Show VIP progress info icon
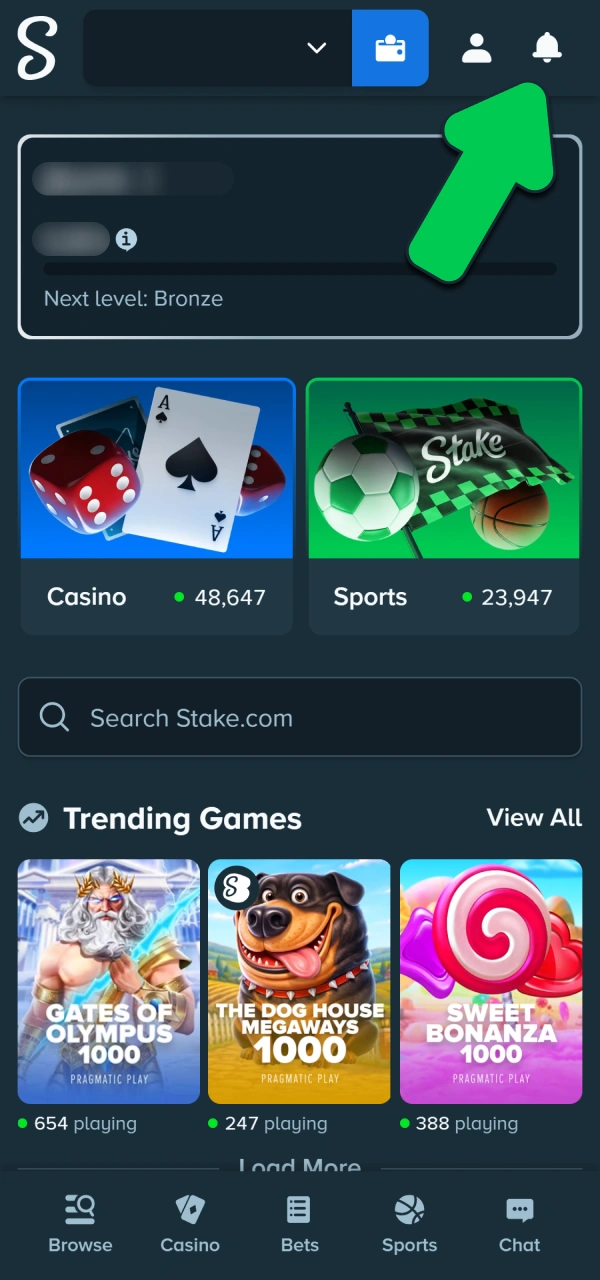The image size is (600, 1280). point(126,239)
